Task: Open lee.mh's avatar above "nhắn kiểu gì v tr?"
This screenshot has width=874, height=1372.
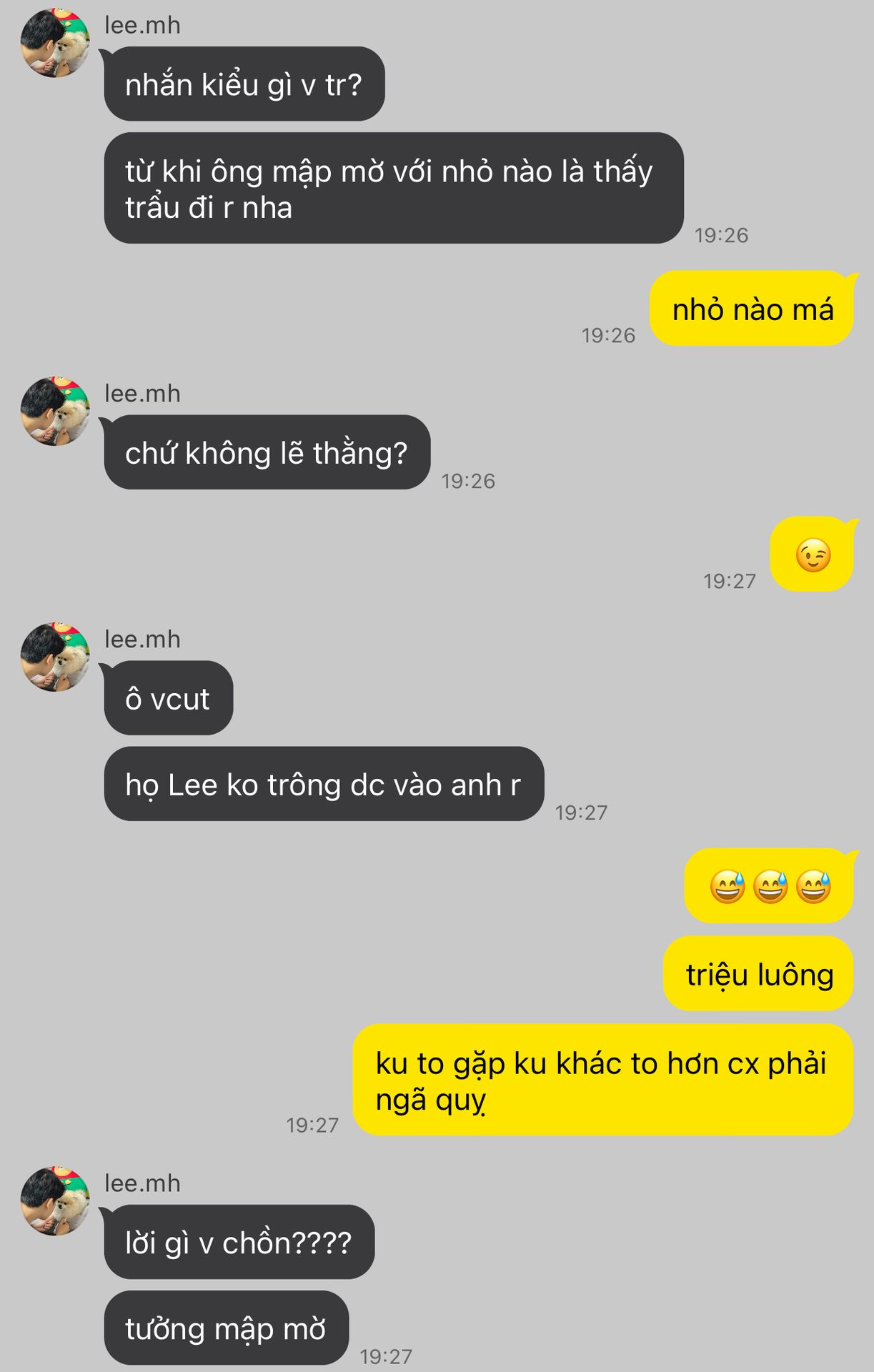Action: coord(55,43)
